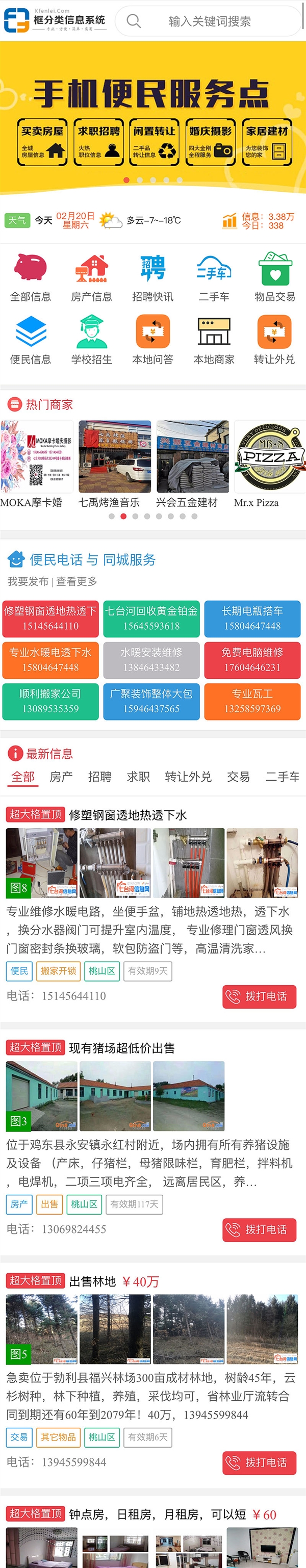Open 转让外兑 category
This screenshot has height=1568, width=306.
(274, 340)
